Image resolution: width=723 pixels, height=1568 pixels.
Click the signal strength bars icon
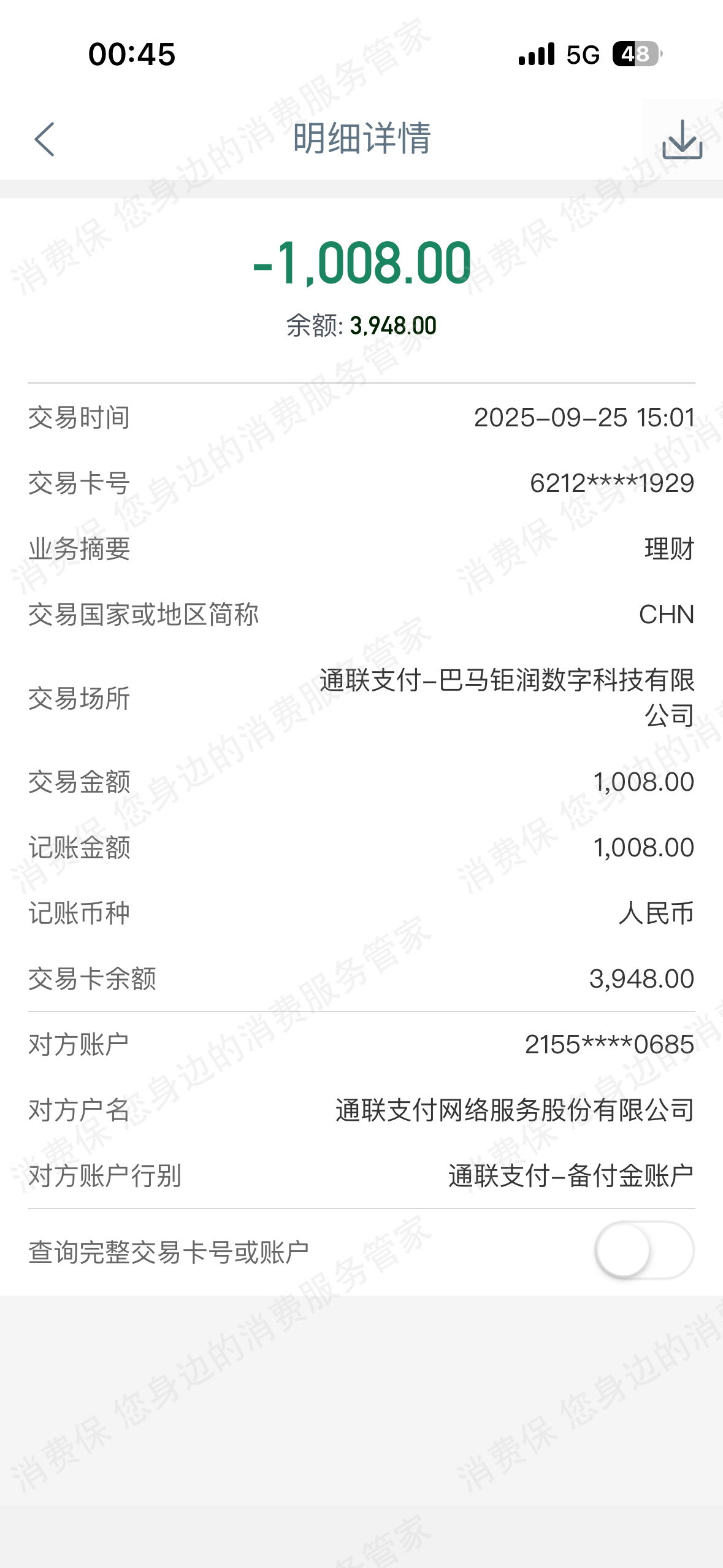pyautogui.click(x=536, y=55)
